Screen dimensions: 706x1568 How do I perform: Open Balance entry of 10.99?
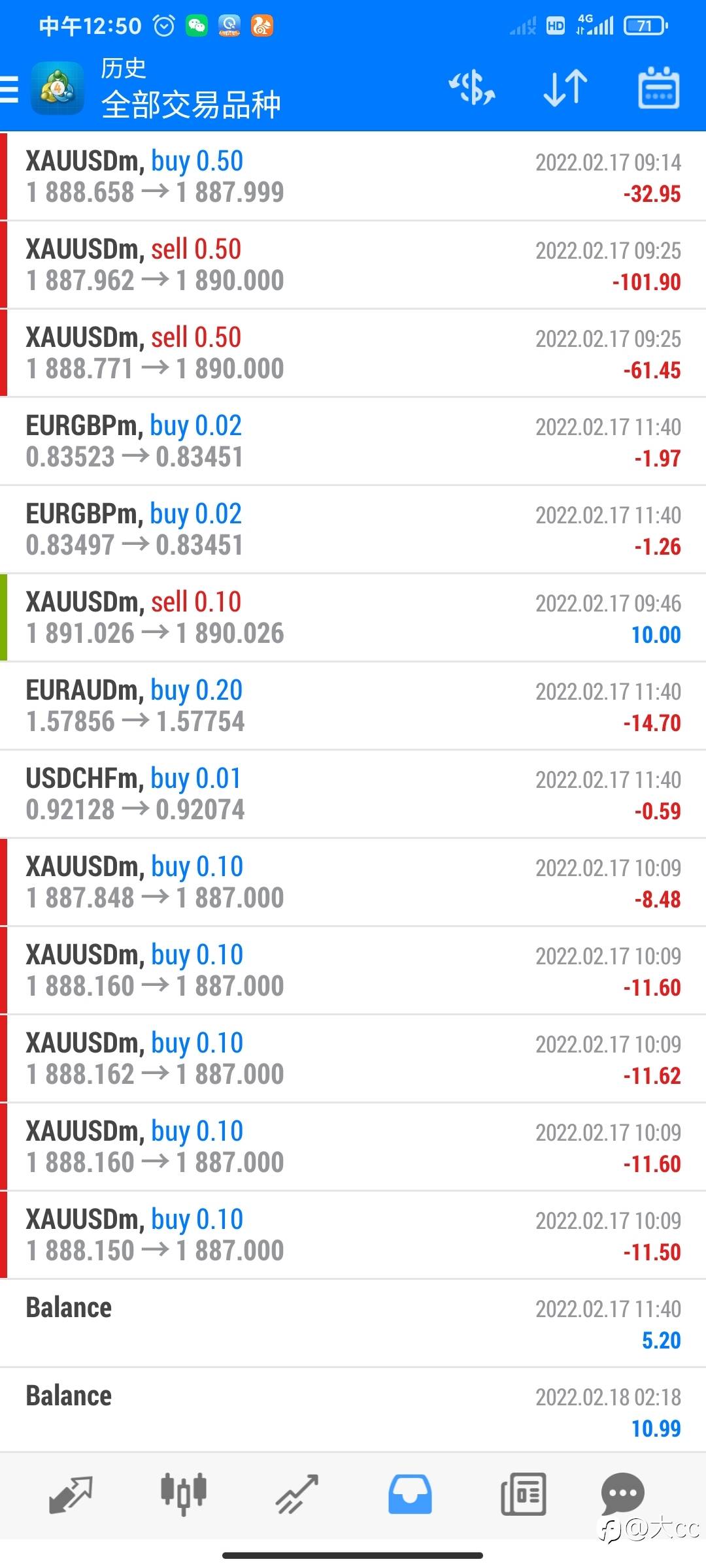pyautogui.click(x=353, y=1411)
